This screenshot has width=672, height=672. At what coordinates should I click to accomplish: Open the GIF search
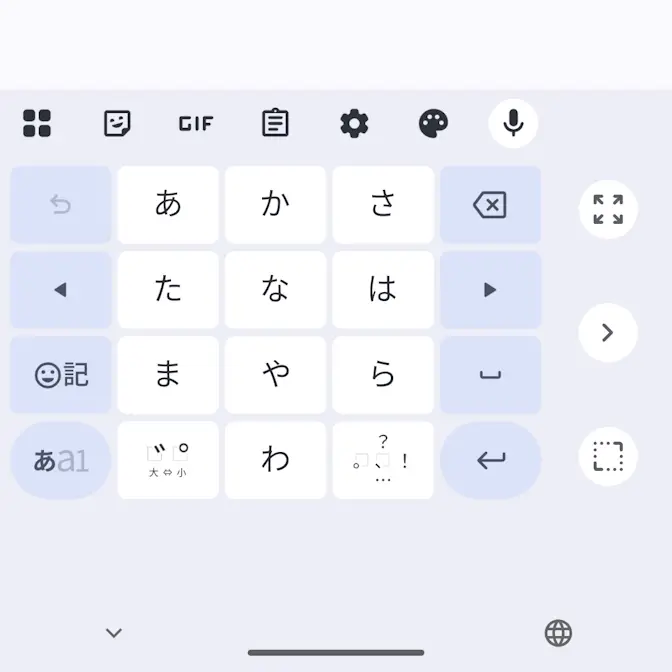[196, 124]
